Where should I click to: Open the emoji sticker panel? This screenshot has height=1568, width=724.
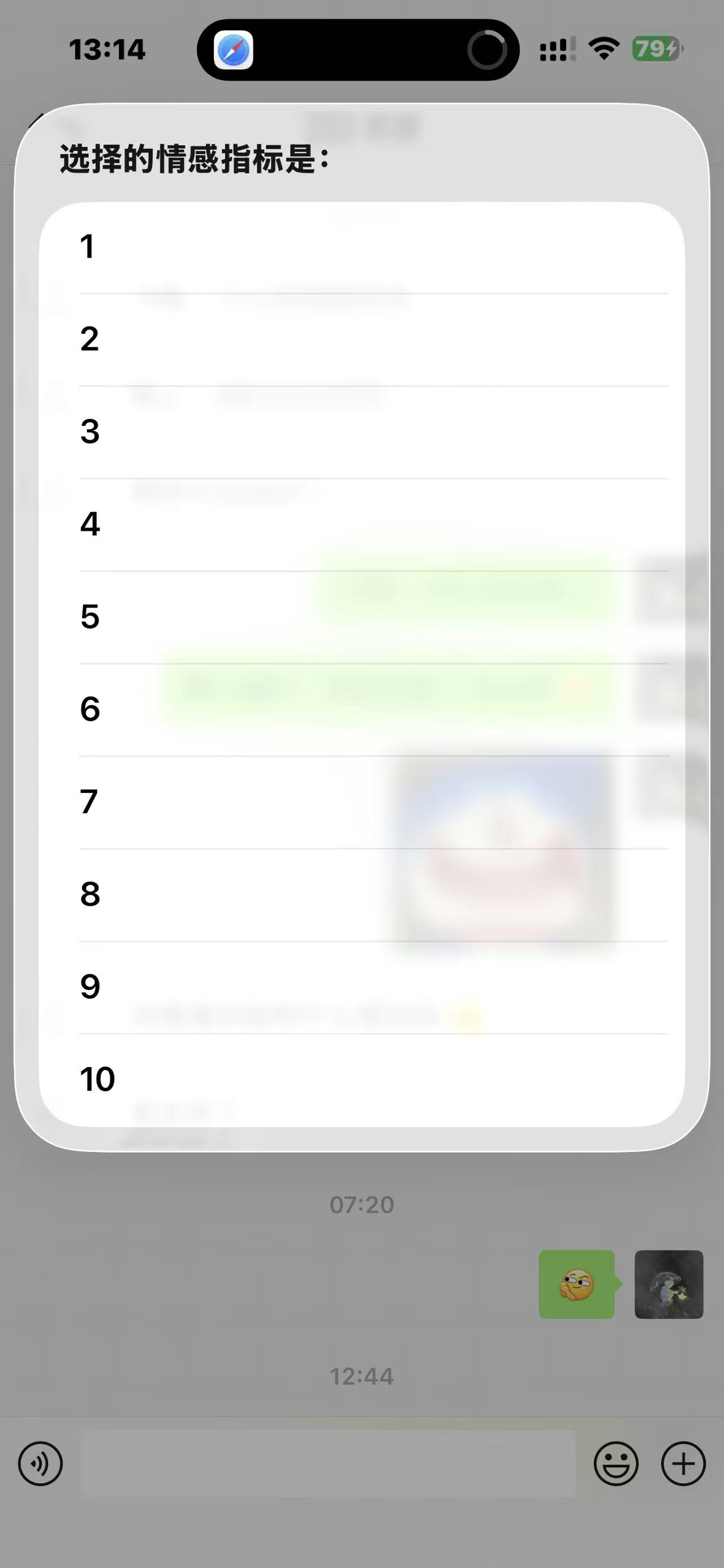(615, 1464)
